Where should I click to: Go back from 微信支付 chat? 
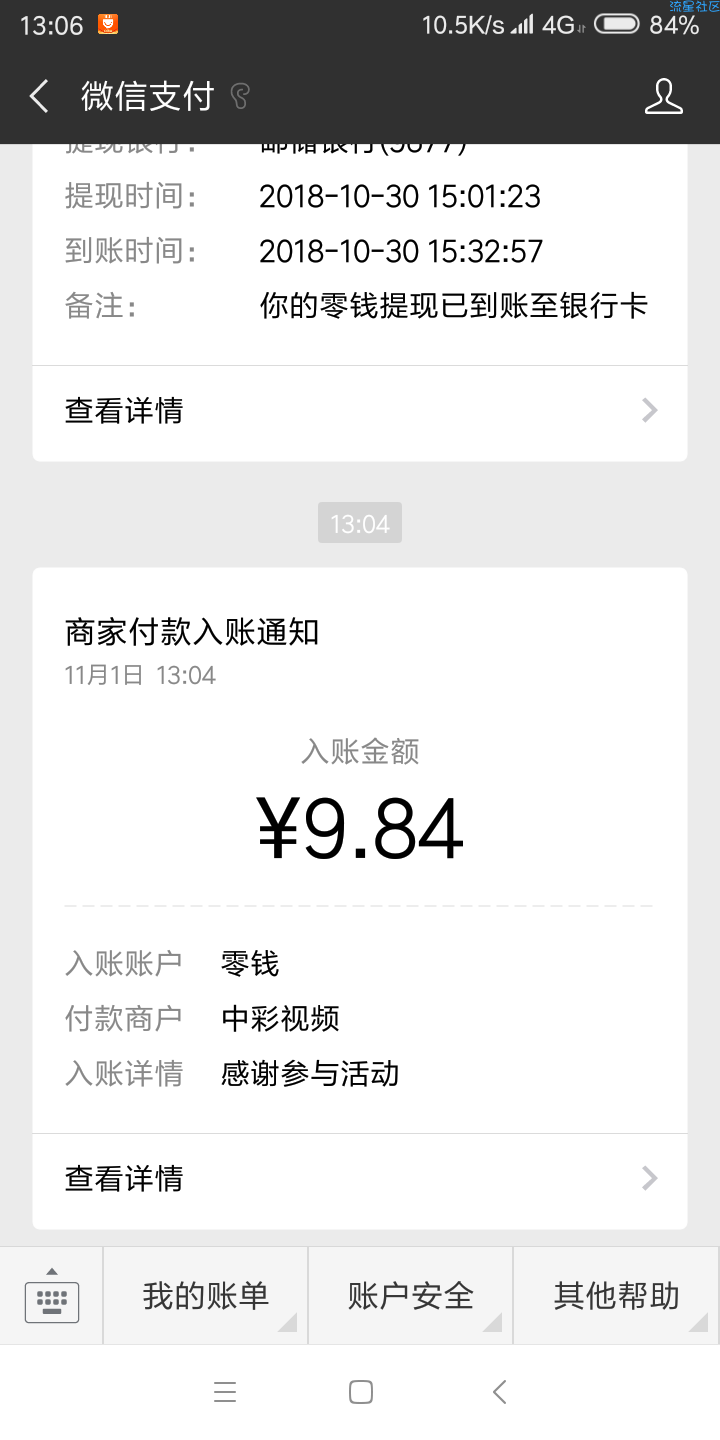pos(39,97)
